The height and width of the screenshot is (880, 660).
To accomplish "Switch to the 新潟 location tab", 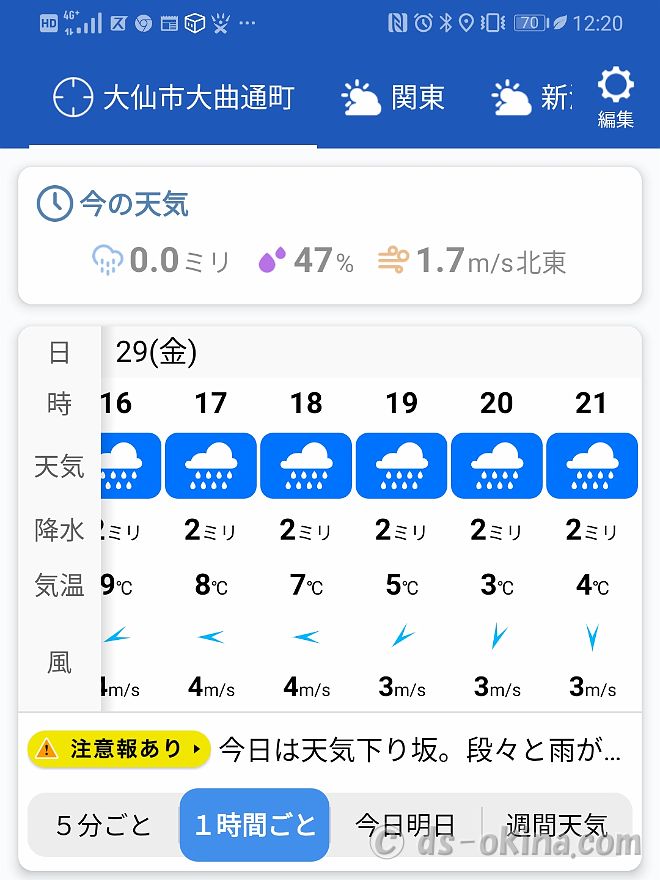I will pyautogui.click(x=531, y=98).
